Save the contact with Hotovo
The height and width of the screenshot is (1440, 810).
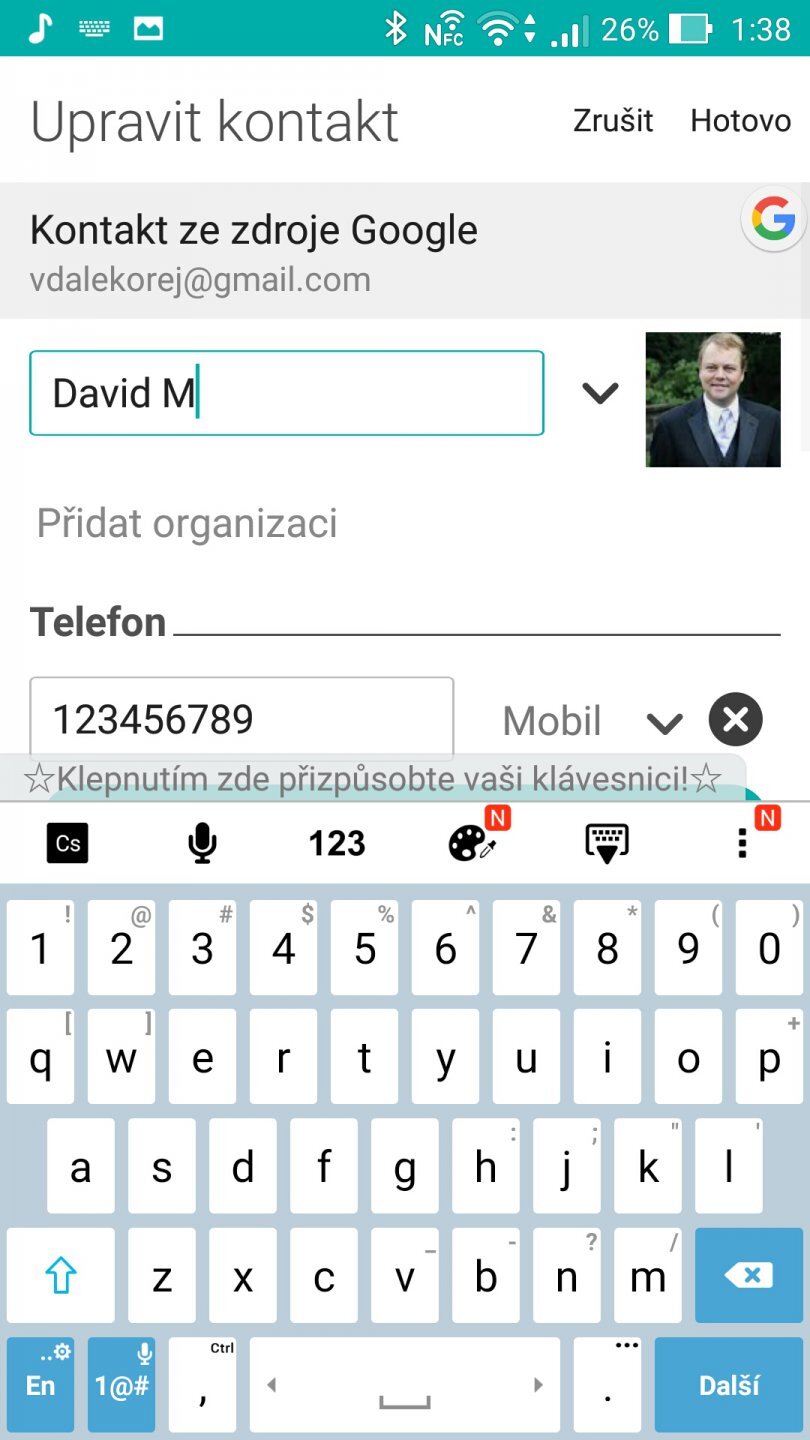click(740, 121)
